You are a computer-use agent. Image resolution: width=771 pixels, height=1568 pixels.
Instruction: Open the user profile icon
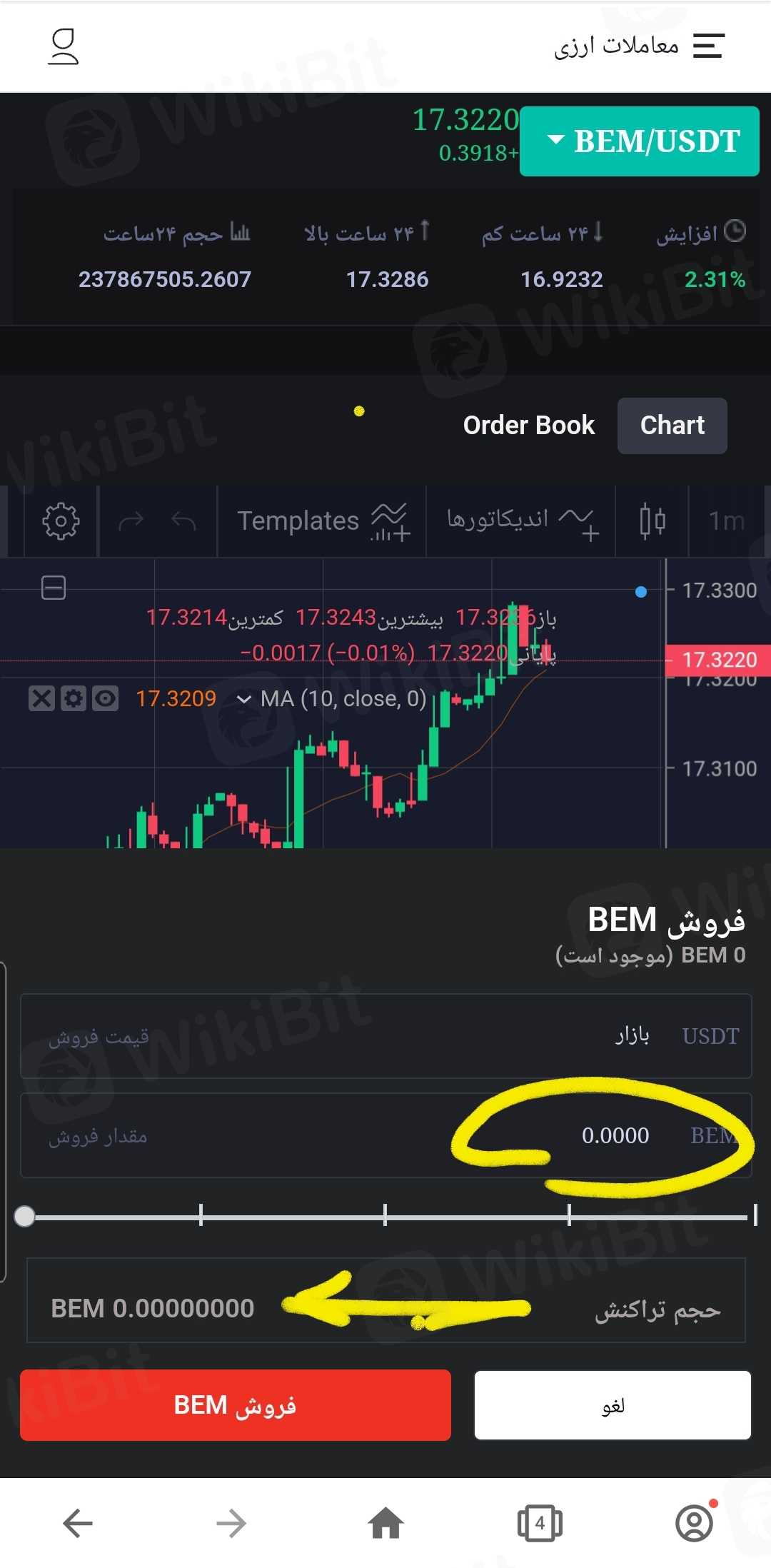pyautogui.click(x=63, y=47)
